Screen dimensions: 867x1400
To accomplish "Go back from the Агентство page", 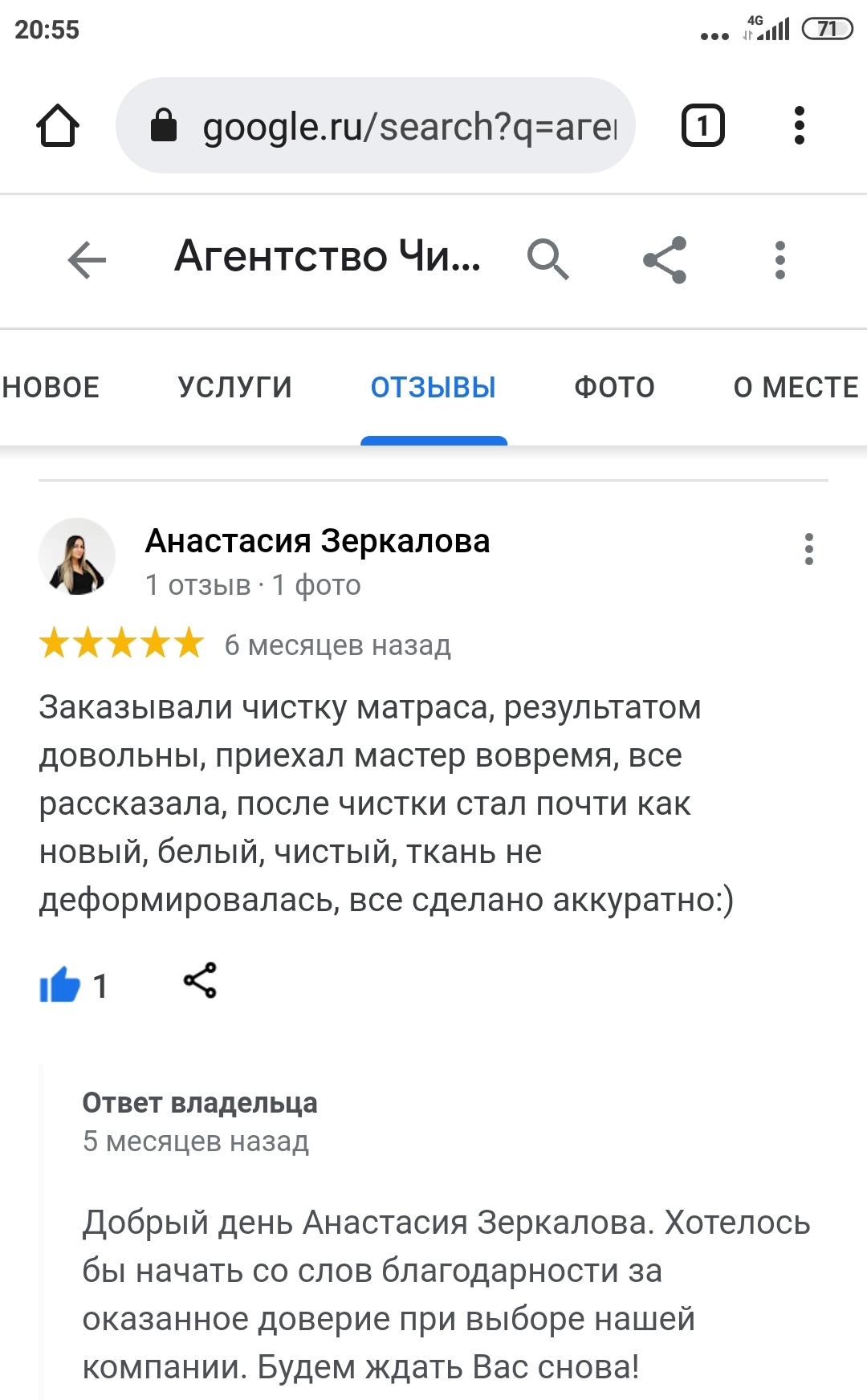I will pos(87,259).
